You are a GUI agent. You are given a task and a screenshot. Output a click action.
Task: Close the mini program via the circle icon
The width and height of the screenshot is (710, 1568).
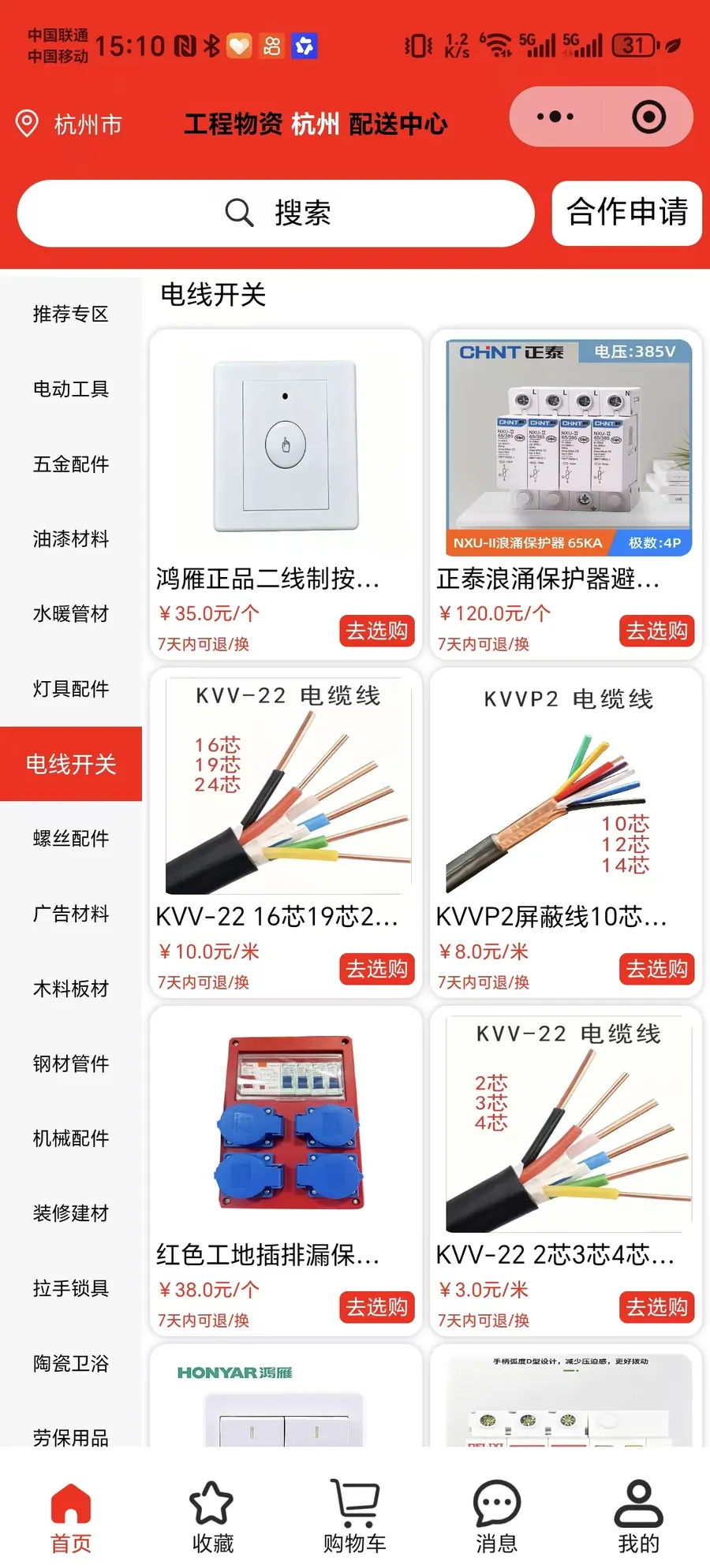pyautogui.click(x=648, y=117)
